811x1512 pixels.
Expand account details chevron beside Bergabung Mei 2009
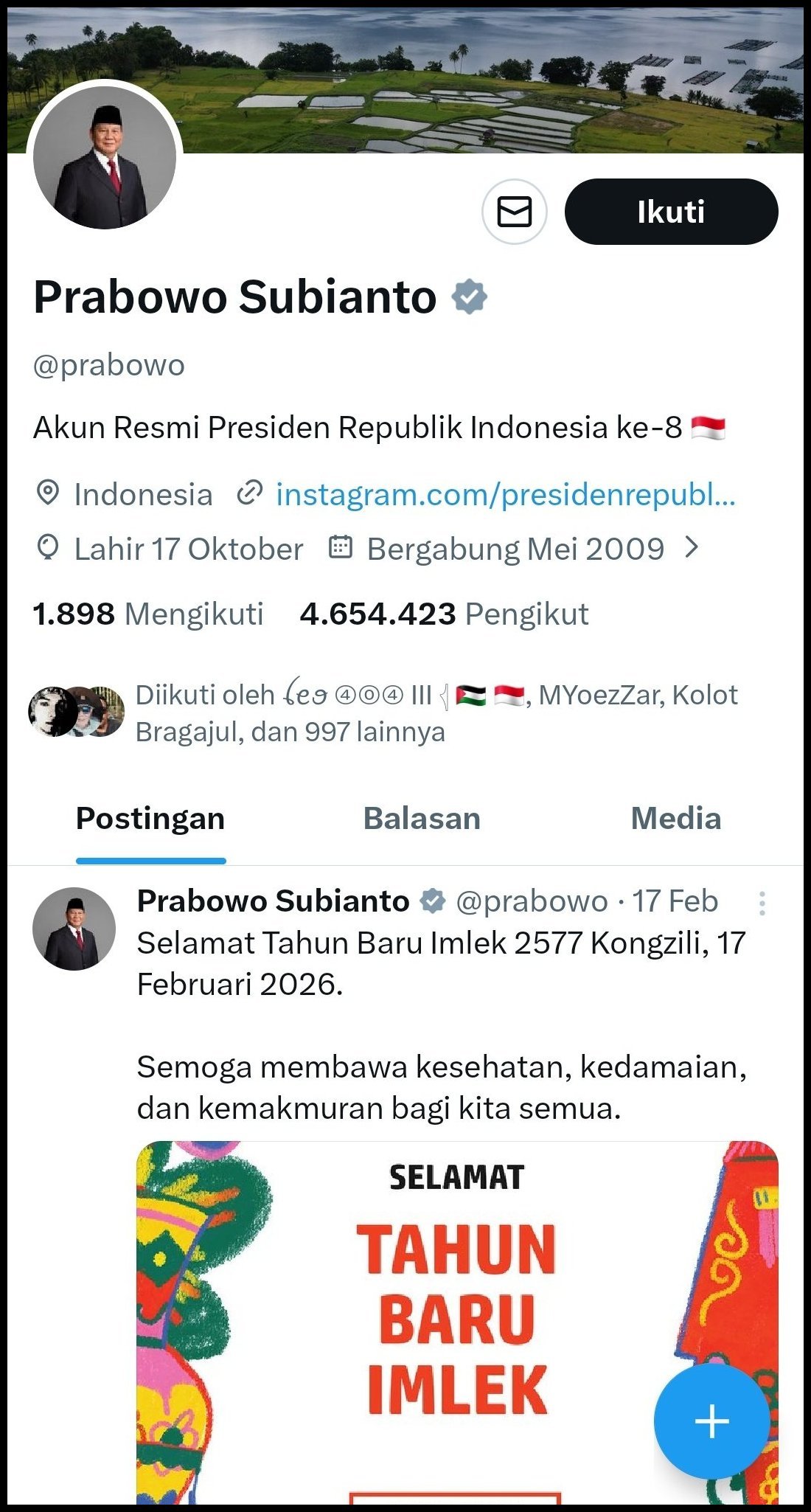click(691, 548)
